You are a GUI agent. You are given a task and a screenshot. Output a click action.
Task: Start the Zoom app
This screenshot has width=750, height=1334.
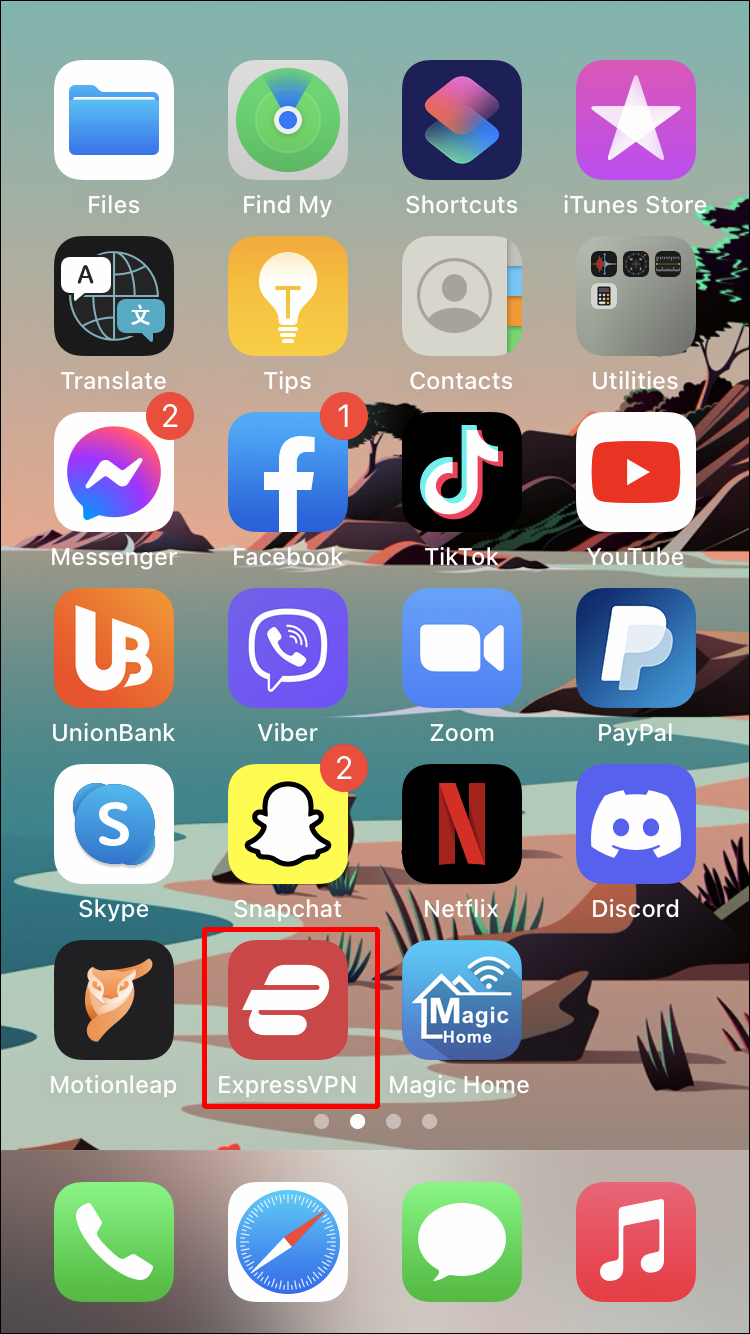point(462,648)
